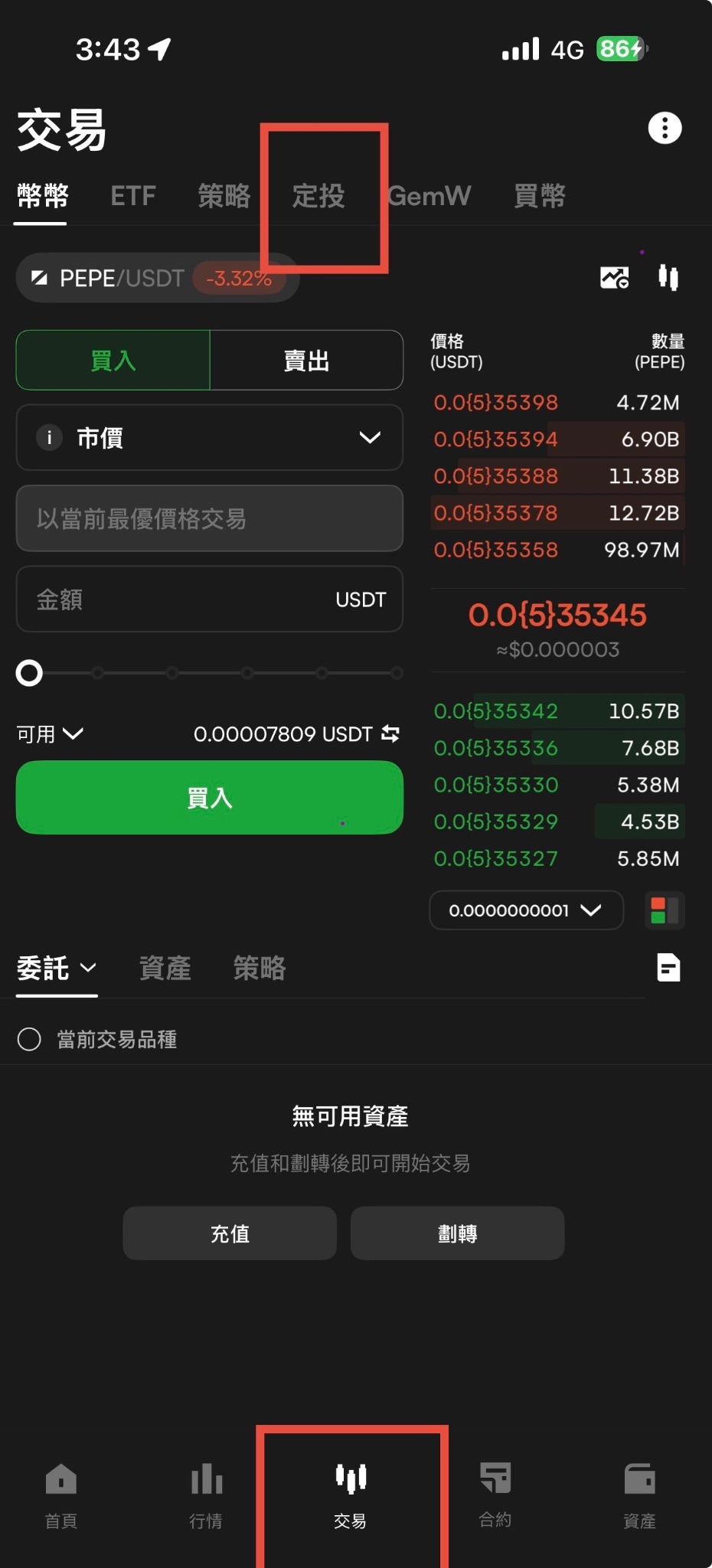
Task: Open the three-dot overflow menu
Action: tap(665, 128)
